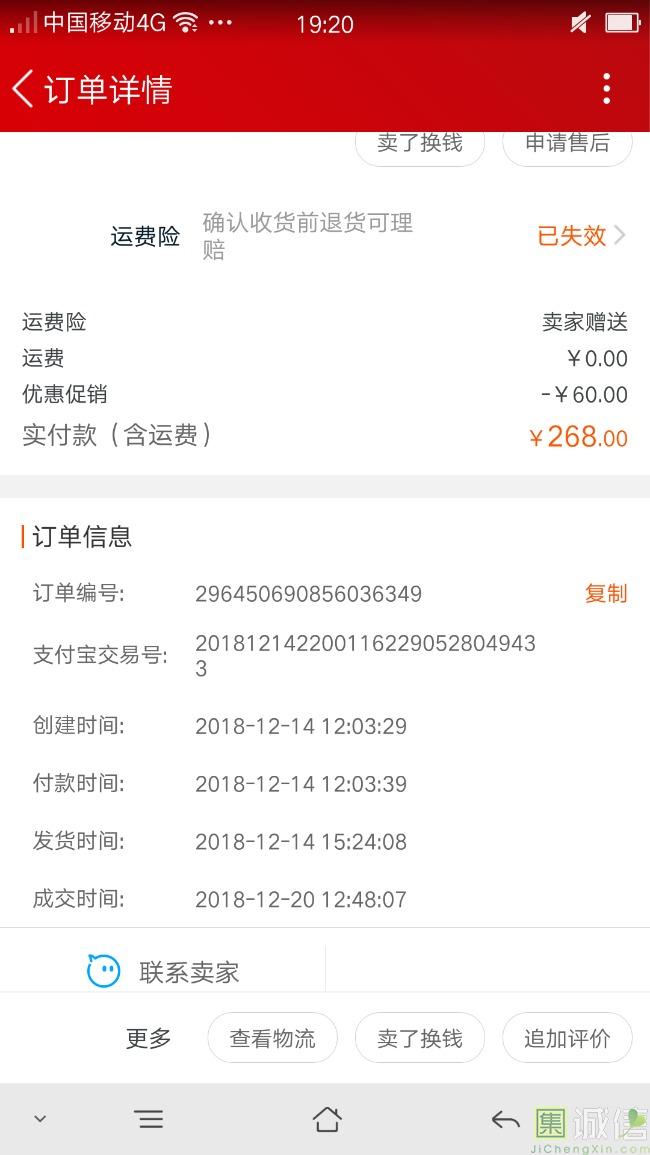Tap 卖了换钱 beside 查看物流
The width and height of the screenshot is (650, 1155).
tap(420, 1038)
